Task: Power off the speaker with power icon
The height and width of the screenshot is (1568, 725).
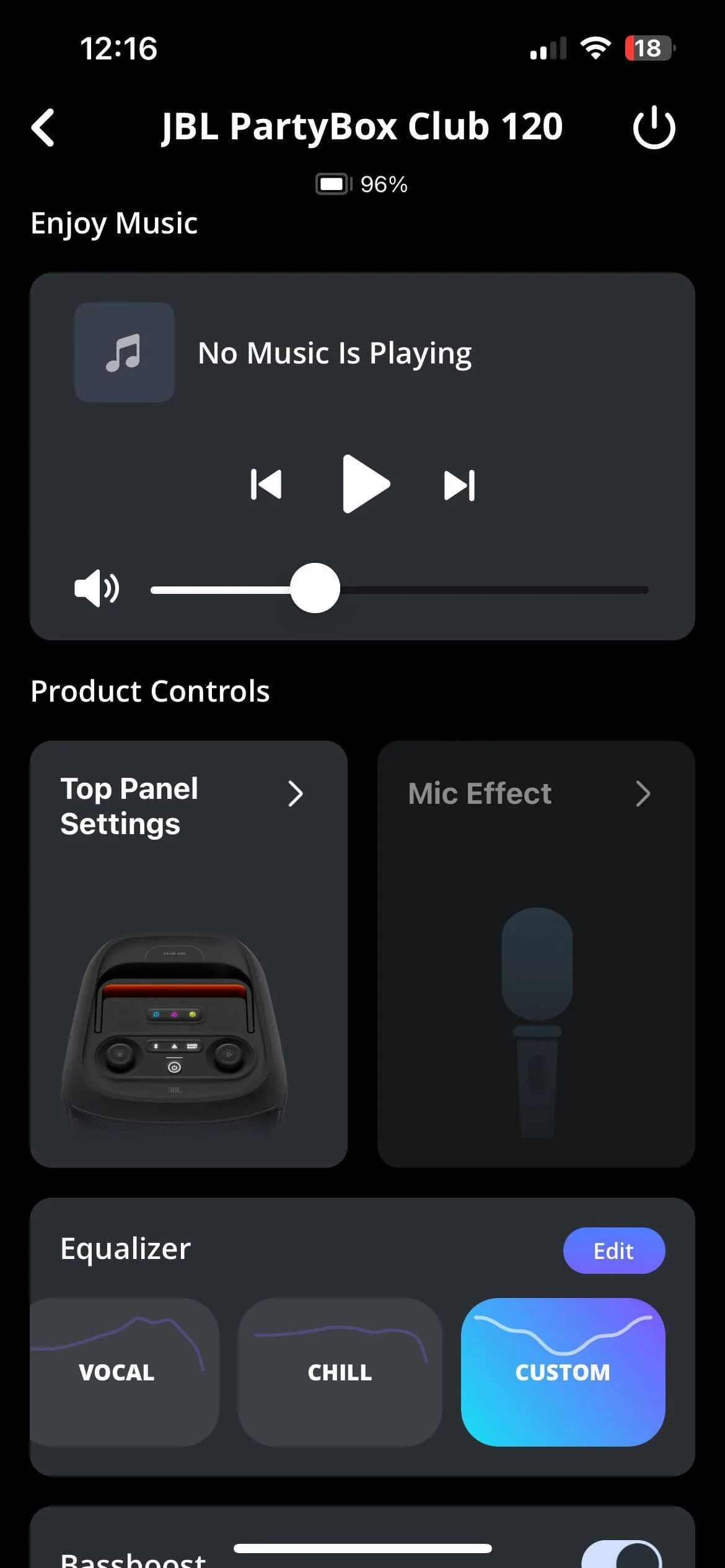Action: pos(654,128)
